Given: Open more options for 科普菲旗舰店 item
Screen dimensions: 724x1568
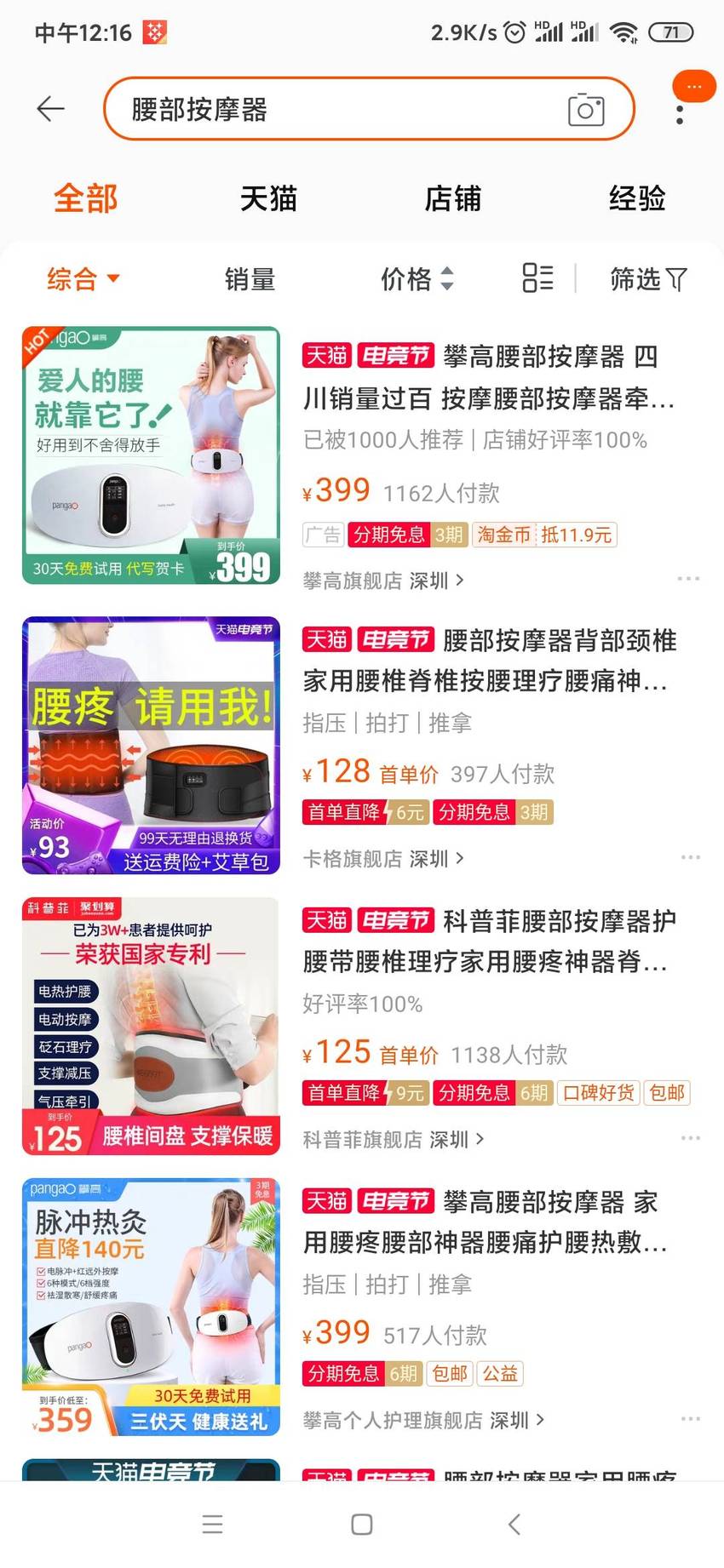Looking at the screenshot, I should [x=690, y=1138].
